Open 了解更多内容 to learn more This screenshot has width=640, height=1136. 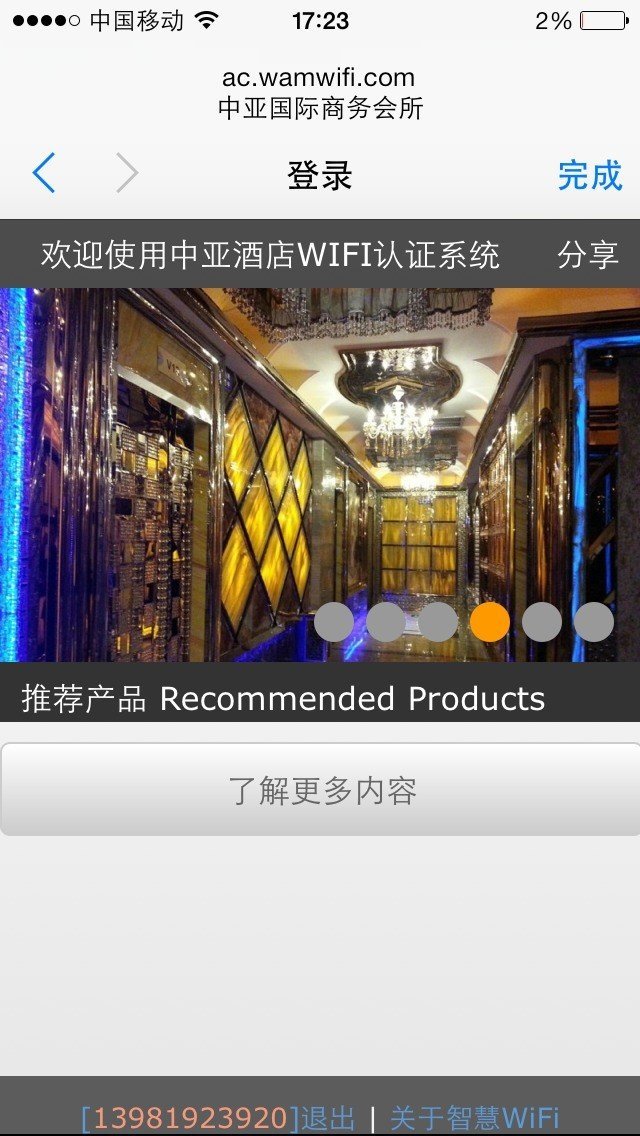pos(320,790)
